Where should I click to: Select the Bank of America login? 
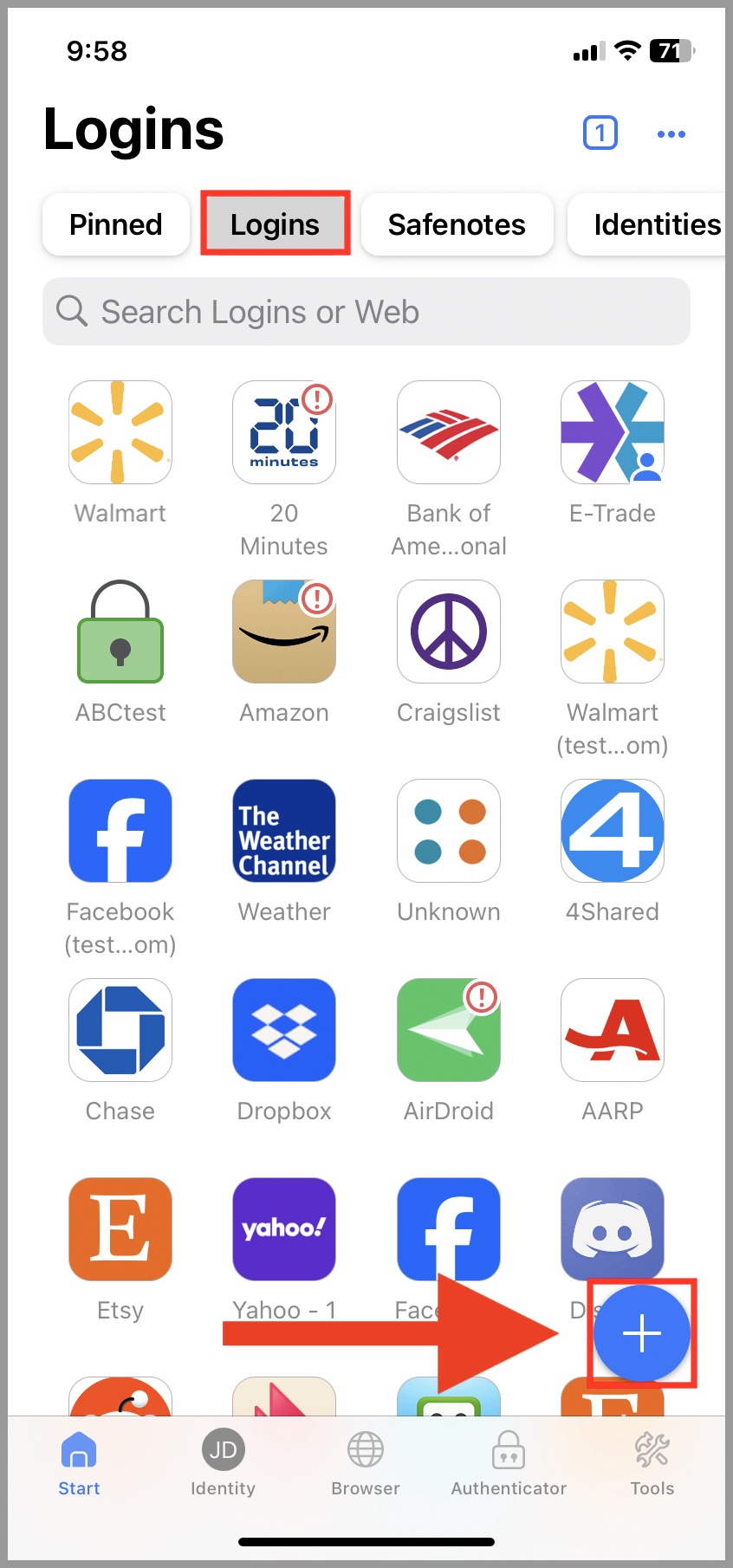tap(448, 432)
